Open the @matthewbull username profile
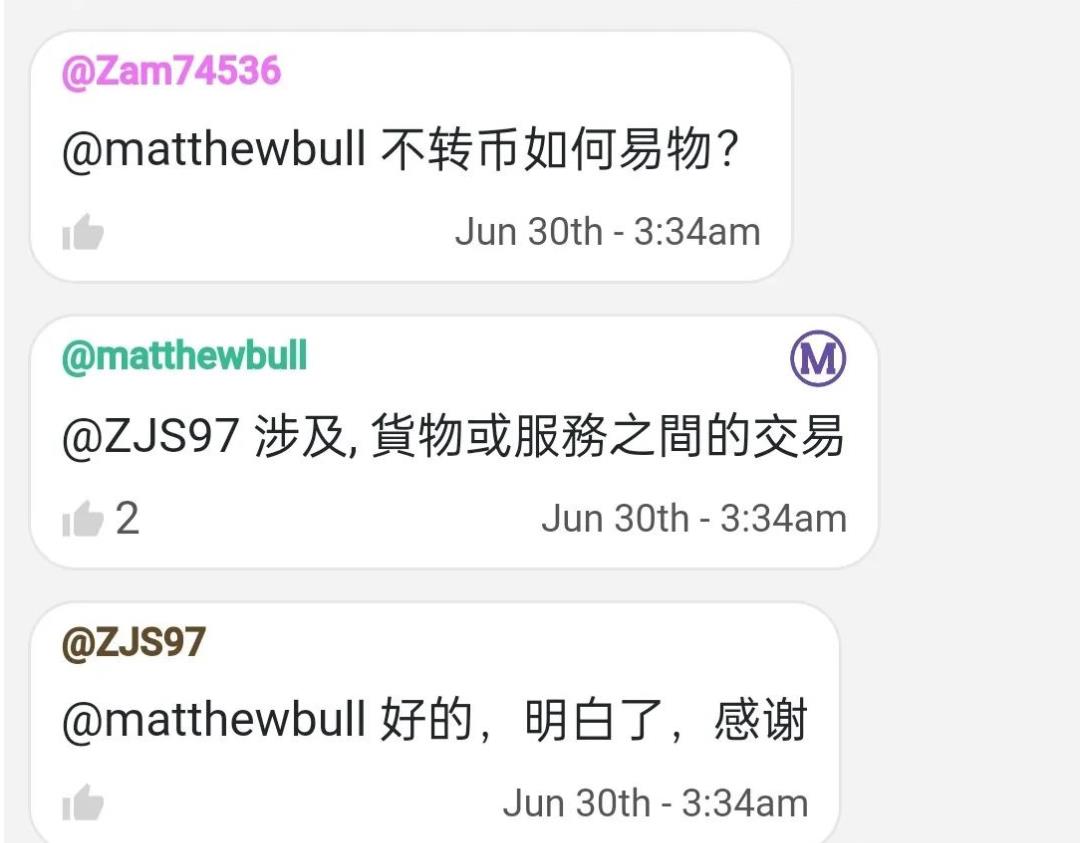 click(x=184, y=357)
